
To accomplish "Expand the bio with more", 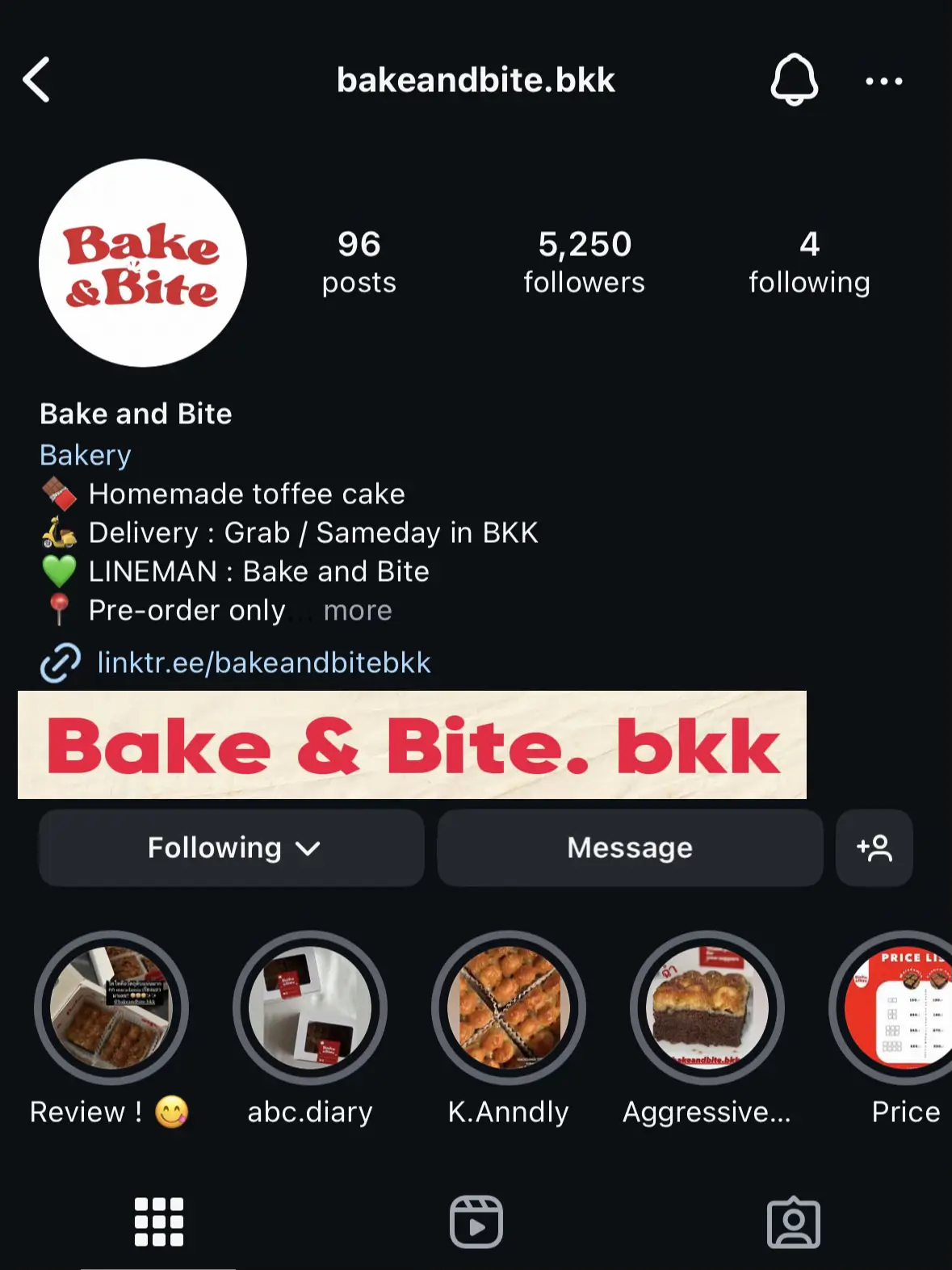I will tap(357, 611).
